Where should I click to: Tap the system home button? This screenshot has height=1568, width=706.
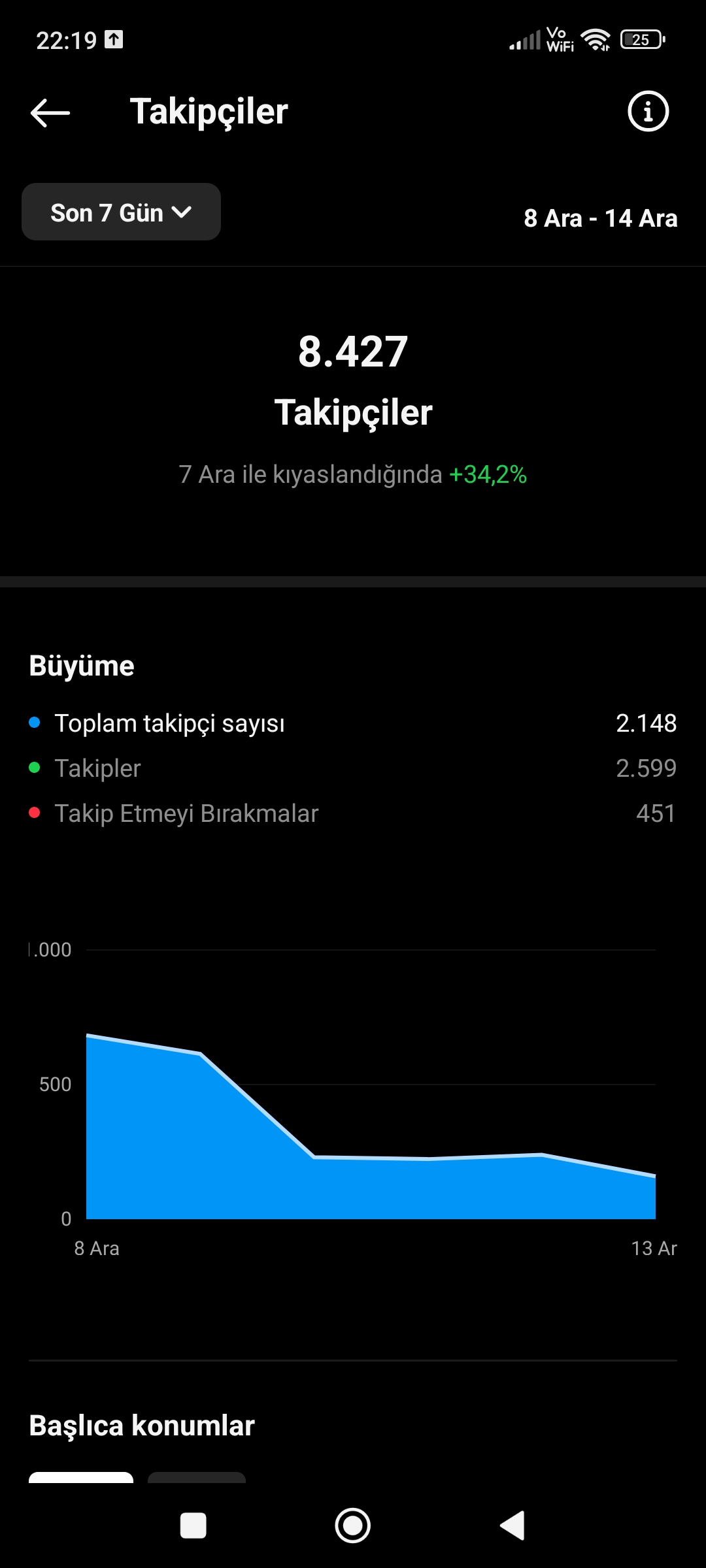point(353,1526)
